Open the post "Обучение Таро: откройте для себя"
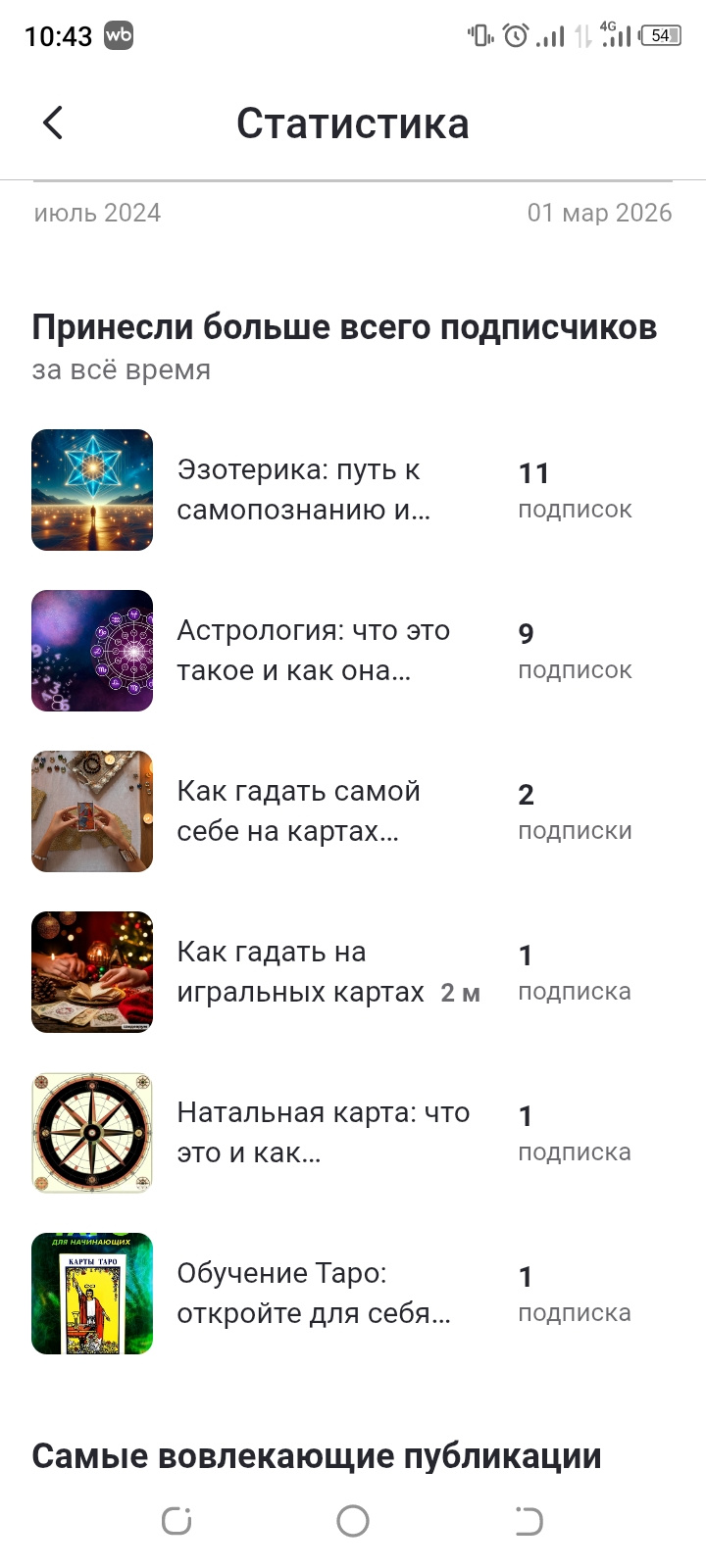Viewport: 706px width, 1568px height. pyautogui.click(x=314, y=1294)
